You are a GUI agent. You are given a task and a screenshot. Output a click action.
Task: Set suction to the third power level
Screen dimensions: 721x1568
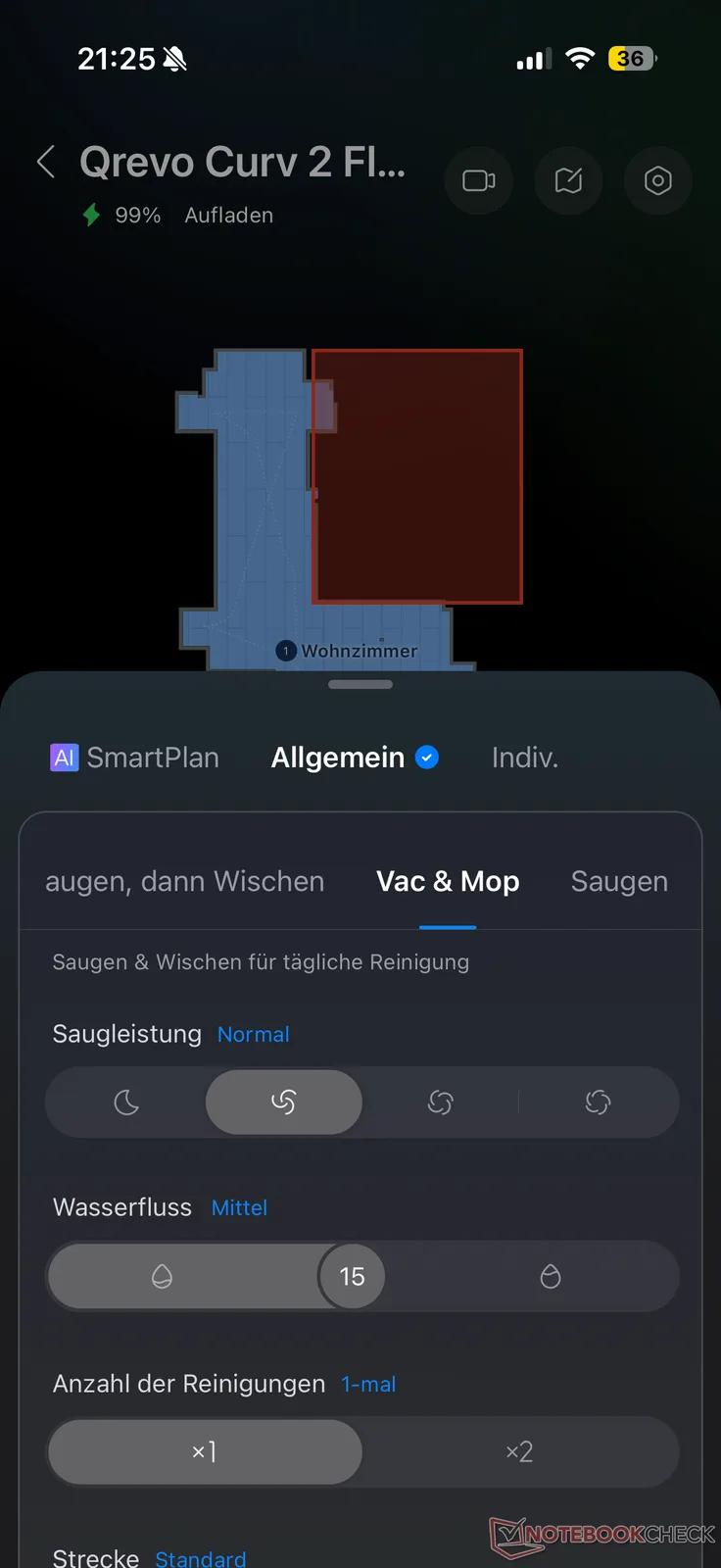click(441, 1102)
